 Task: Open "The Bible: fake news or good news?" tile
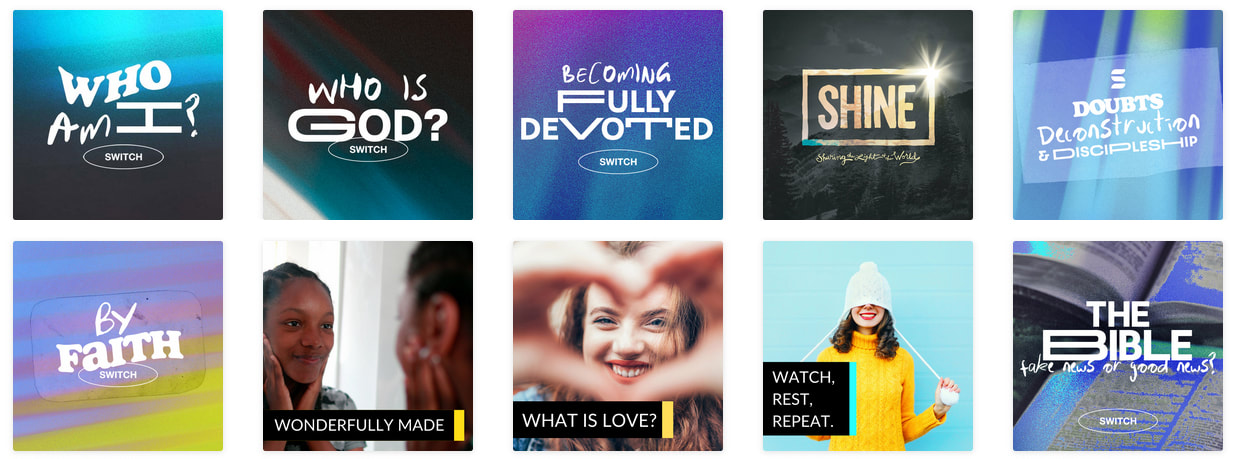[1118, 346]
